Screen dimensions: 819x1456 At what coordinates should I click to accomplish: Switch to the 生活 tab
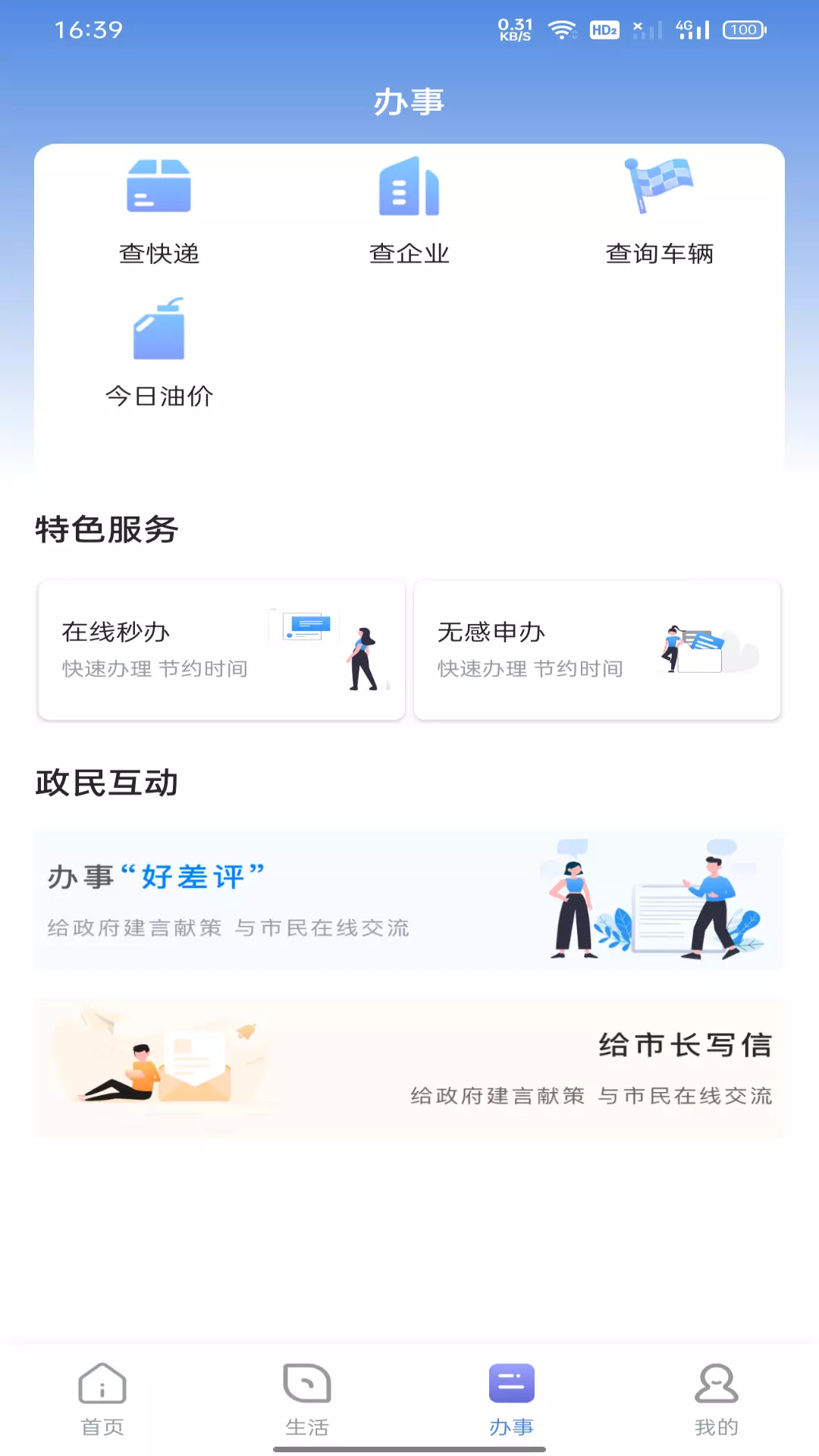pyautogui.click(x=307, y=1400)
